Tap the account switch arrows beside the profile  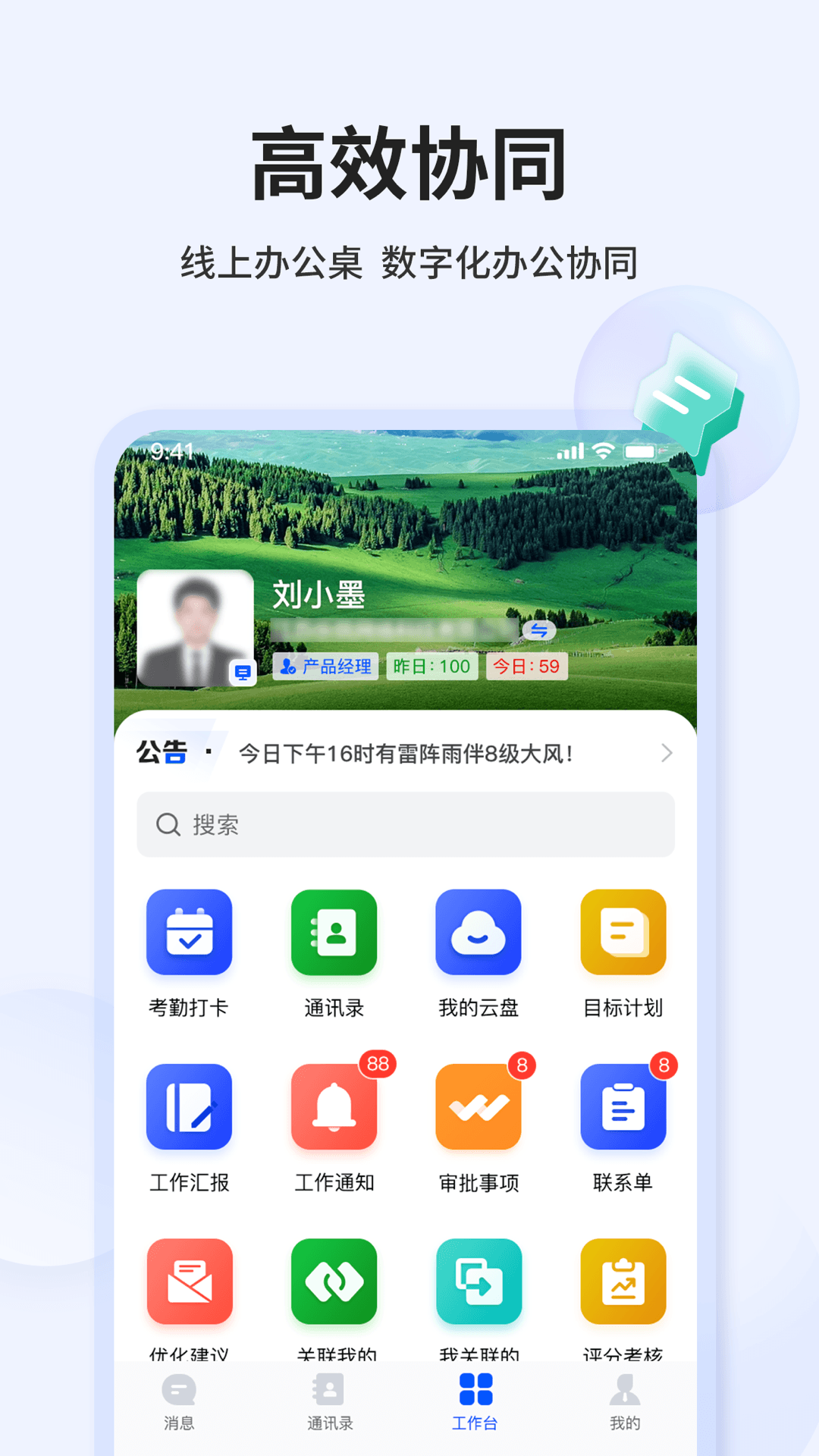point(540,630)
